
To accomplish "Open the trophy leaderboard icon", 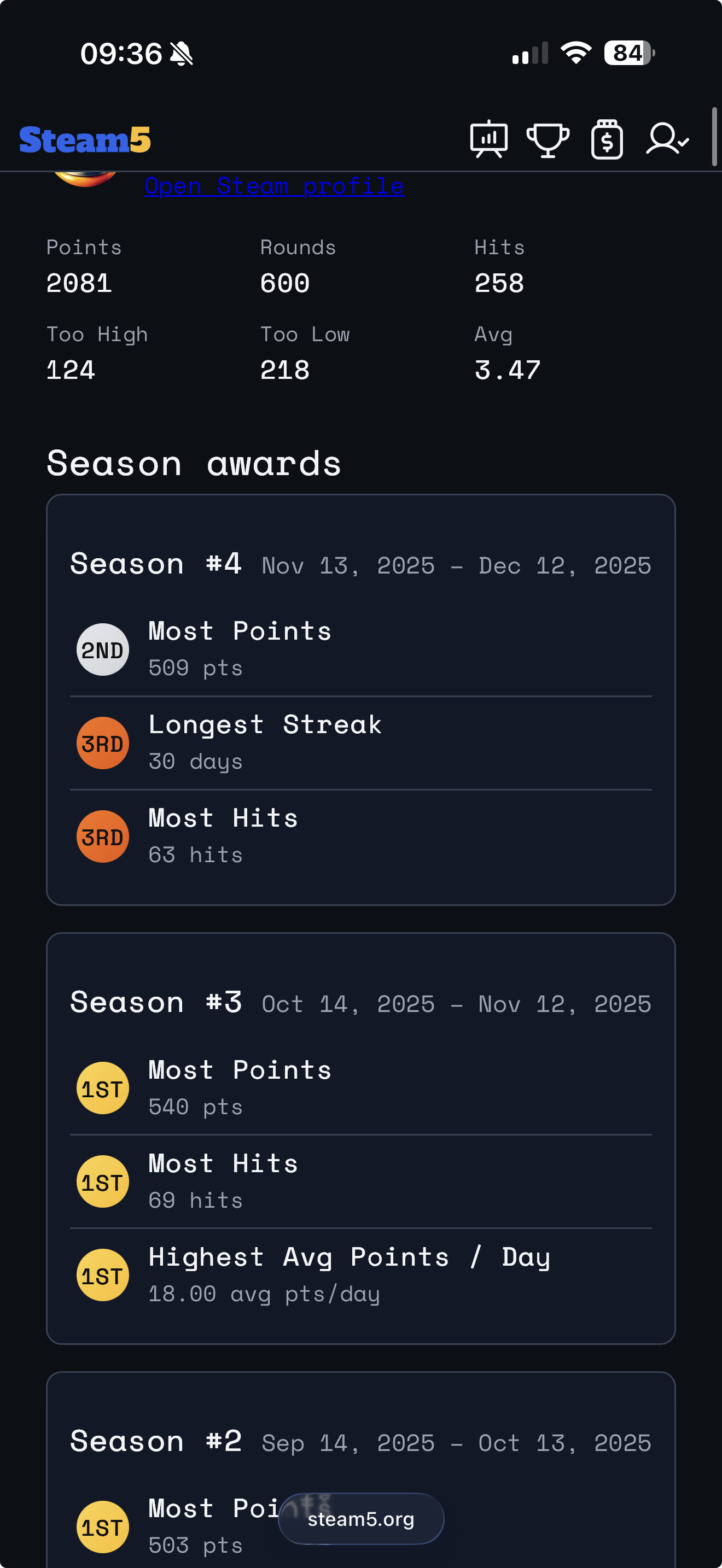I will [548, 139].
